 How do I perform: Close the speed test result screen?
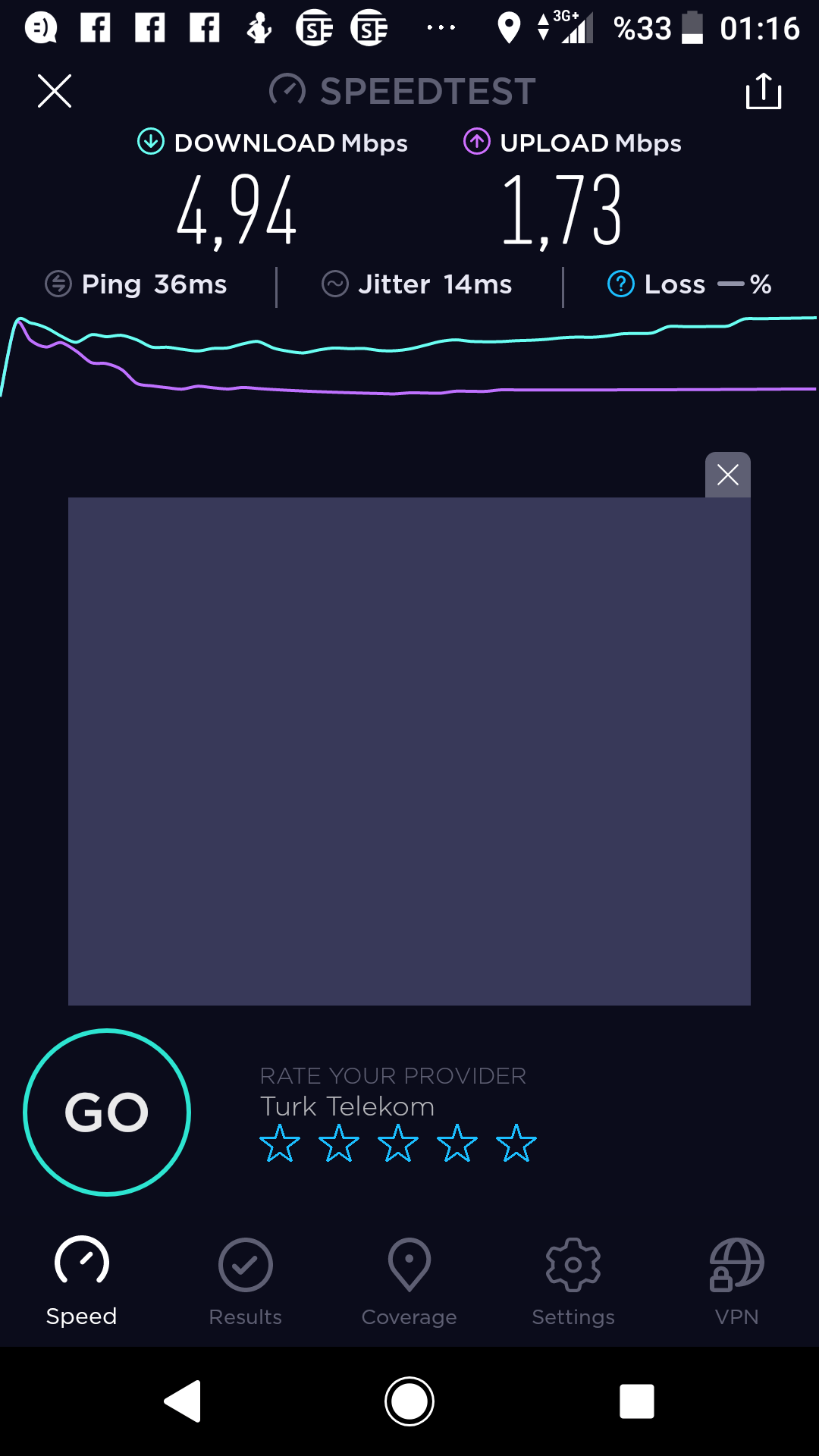coord(55,91)
